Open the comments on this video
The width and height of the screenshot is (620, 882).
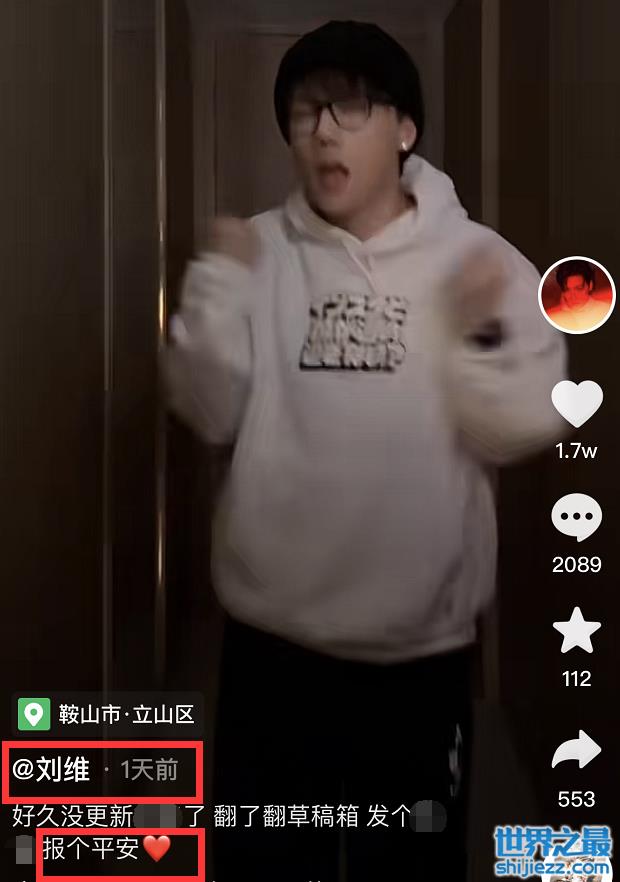[577, 520]
